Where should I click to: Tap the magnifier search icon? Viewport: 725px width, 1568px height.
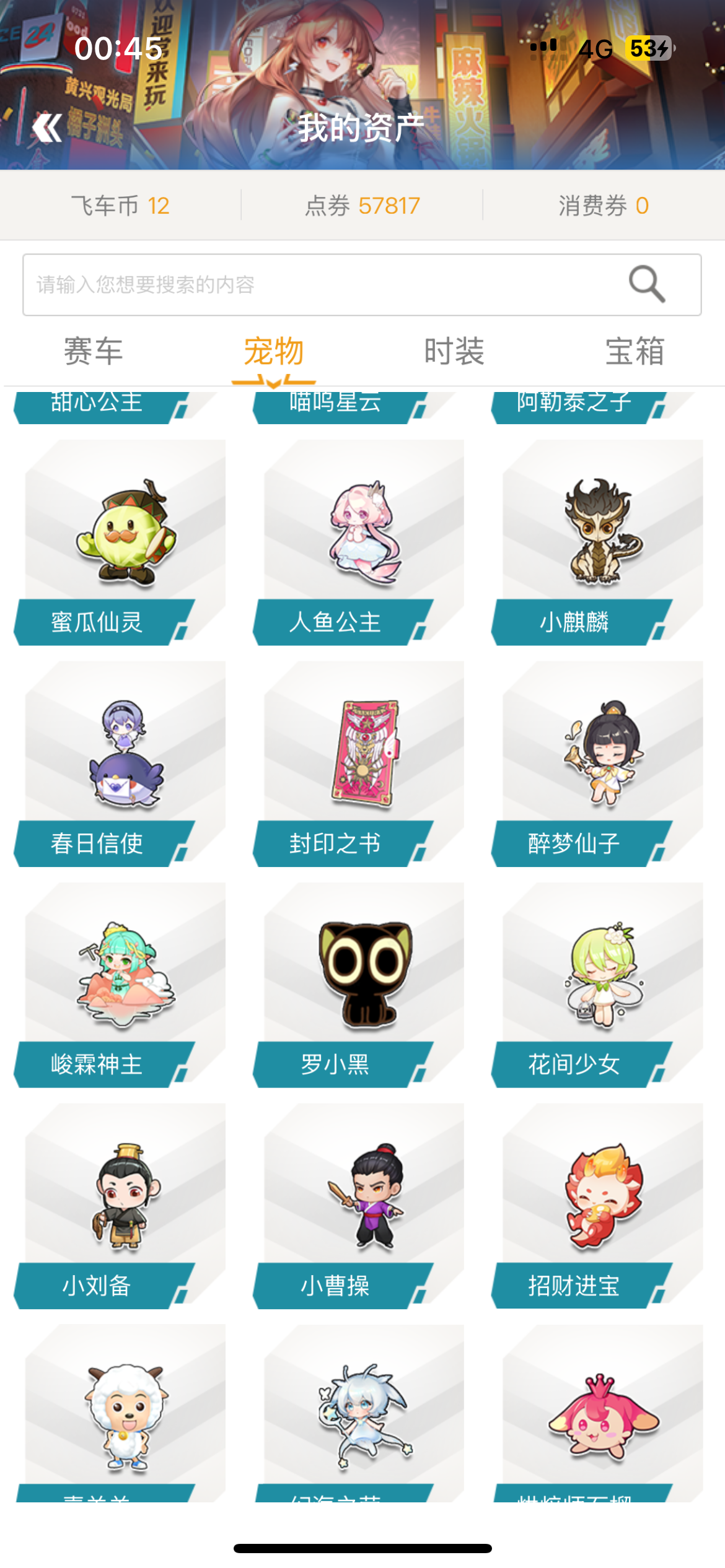(647, 284)
